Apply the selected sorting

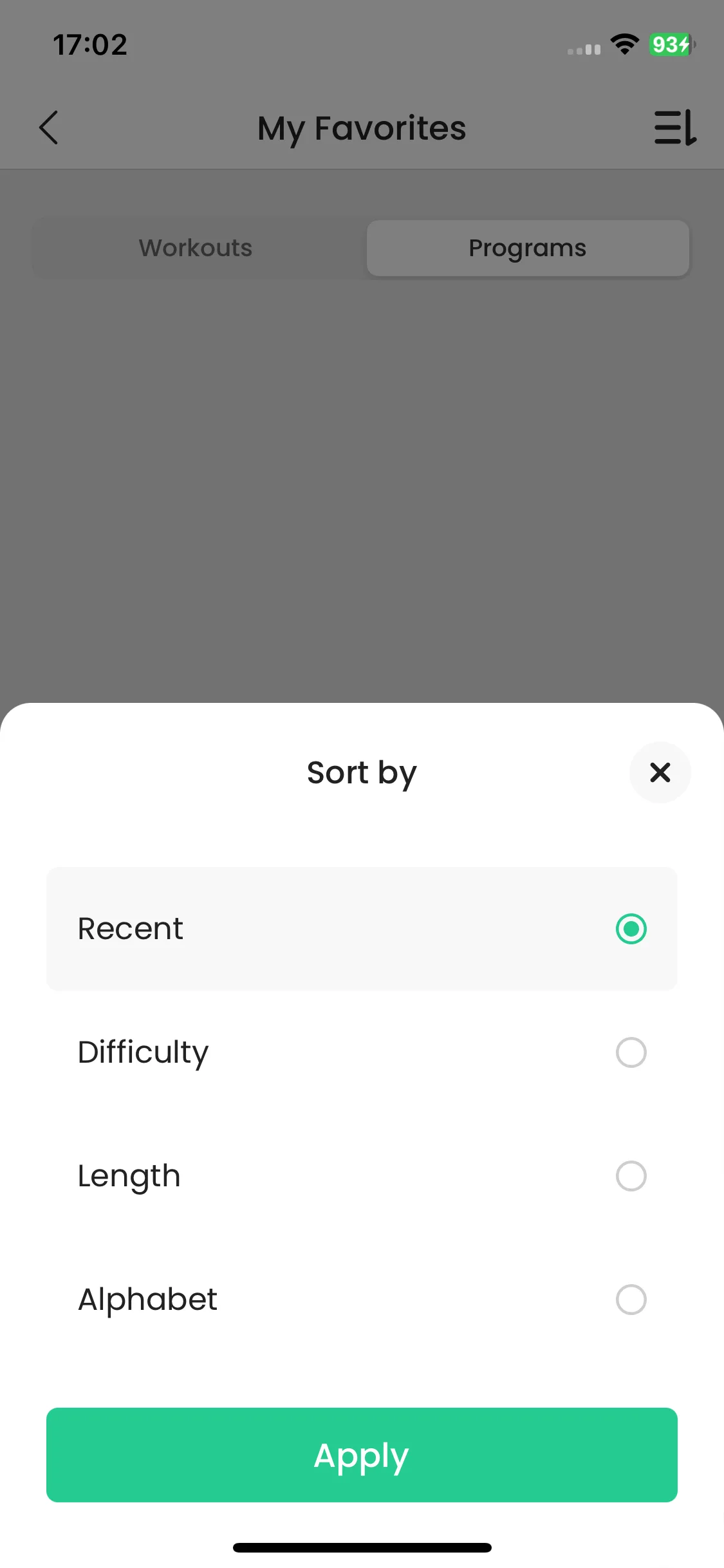click(x=362, y=1455)
